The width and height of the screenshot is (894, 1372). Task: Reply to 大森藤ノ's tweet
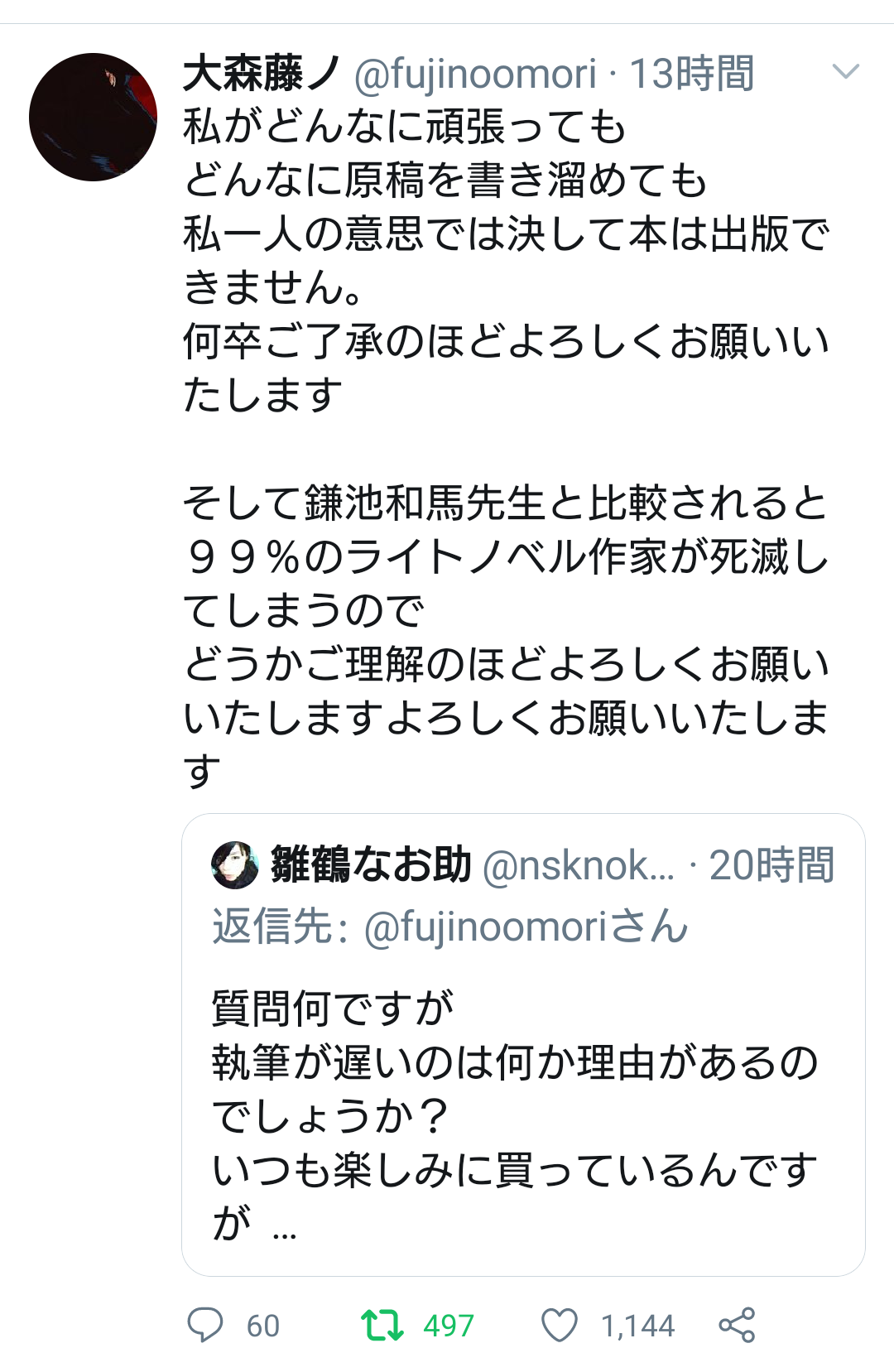point(205,1324)
